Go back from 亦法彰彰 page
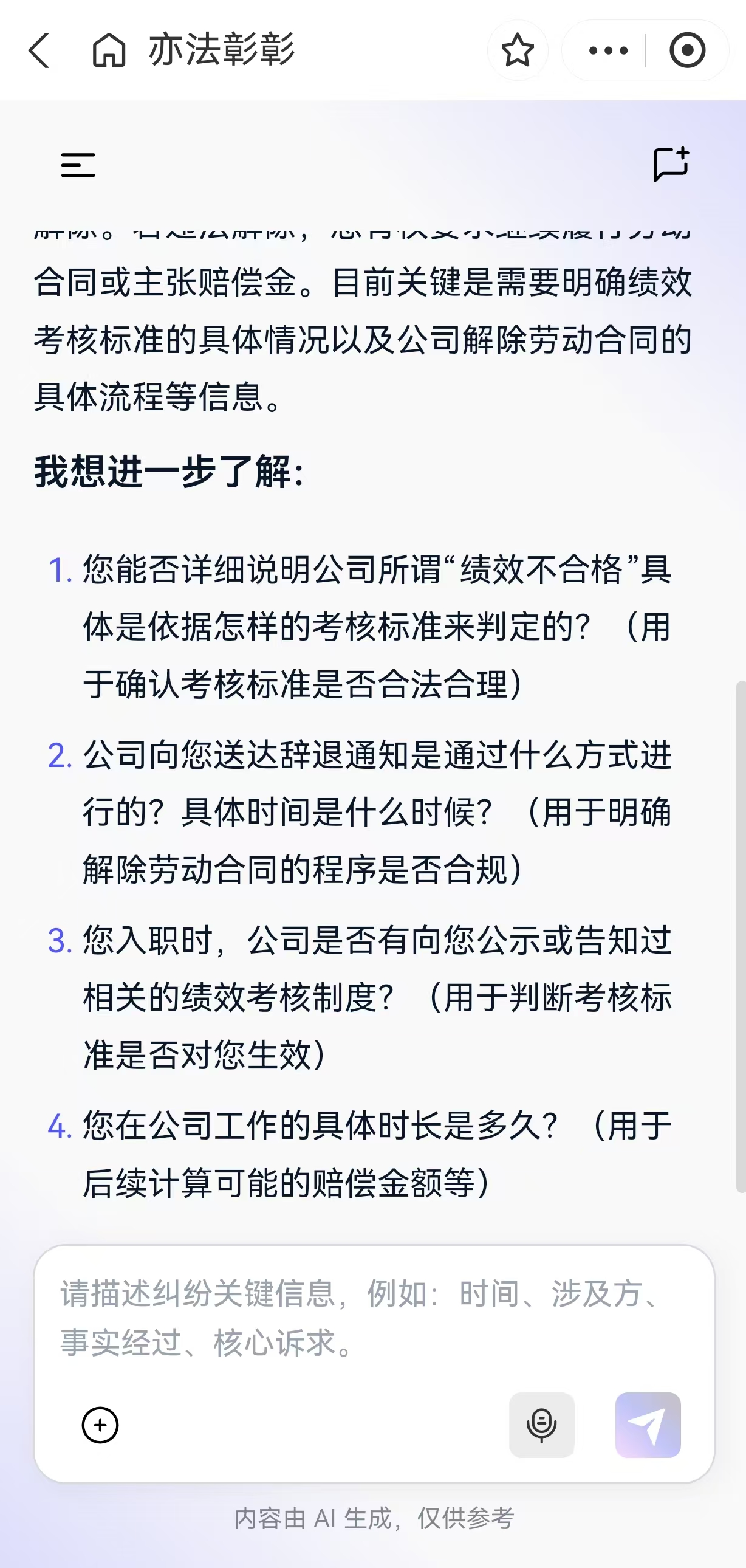Image resolution: width=746 pixels, height=1568 pixels. (39, 50)
